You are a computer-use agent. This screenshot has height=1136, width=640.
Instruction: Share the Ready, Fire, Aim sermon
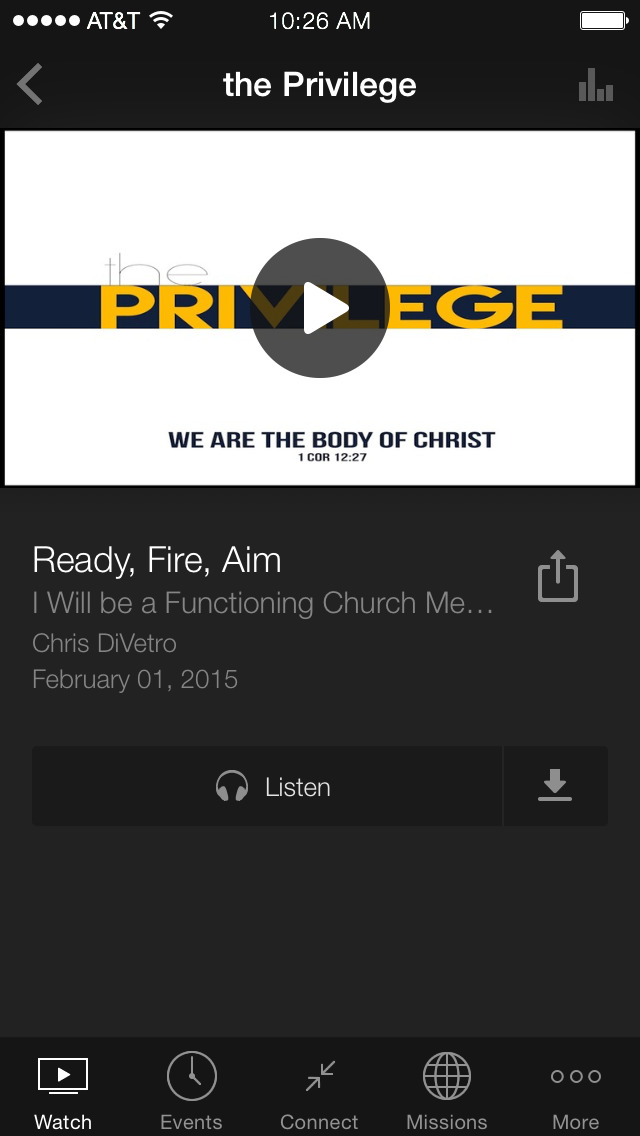[557, 576]
